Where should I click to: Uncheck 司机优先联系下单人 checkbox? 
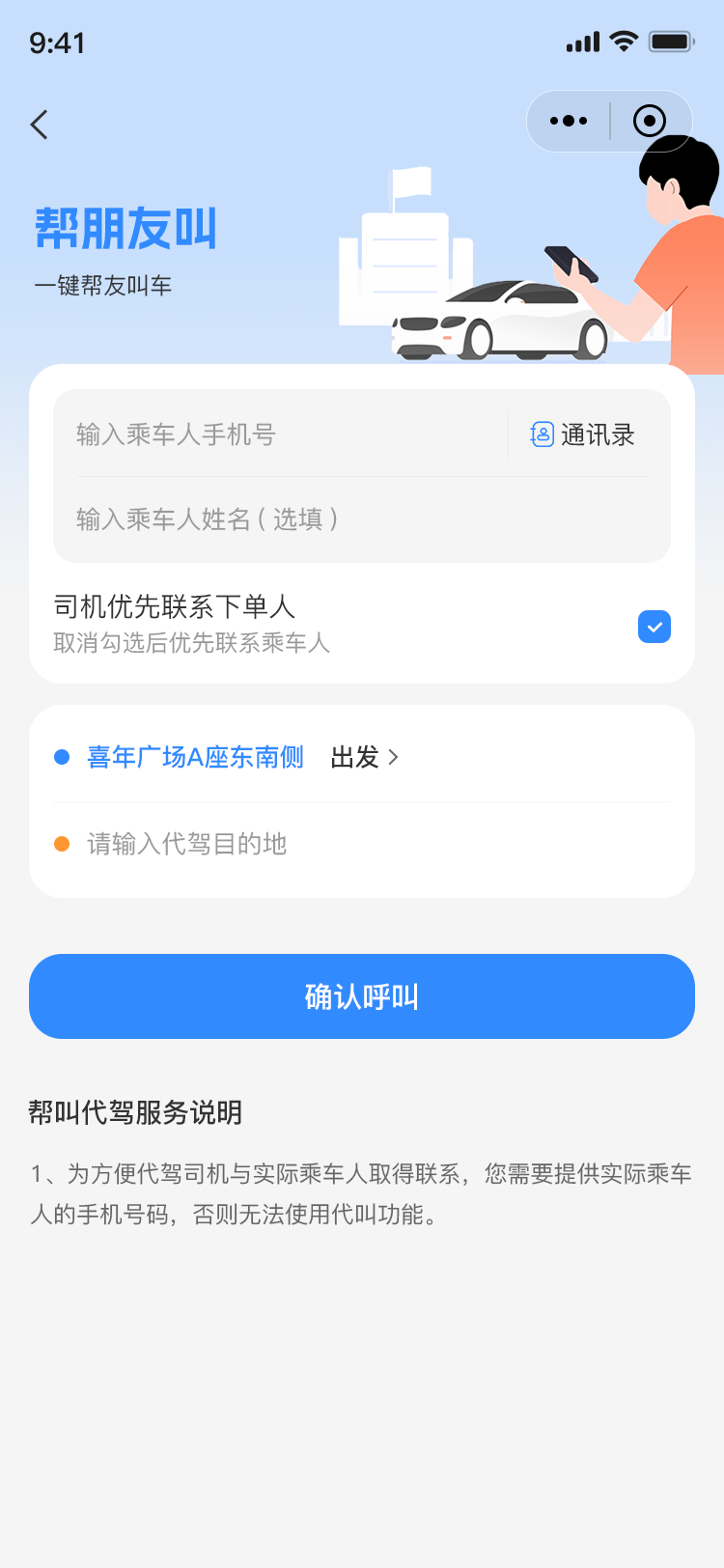pos(654,627)
